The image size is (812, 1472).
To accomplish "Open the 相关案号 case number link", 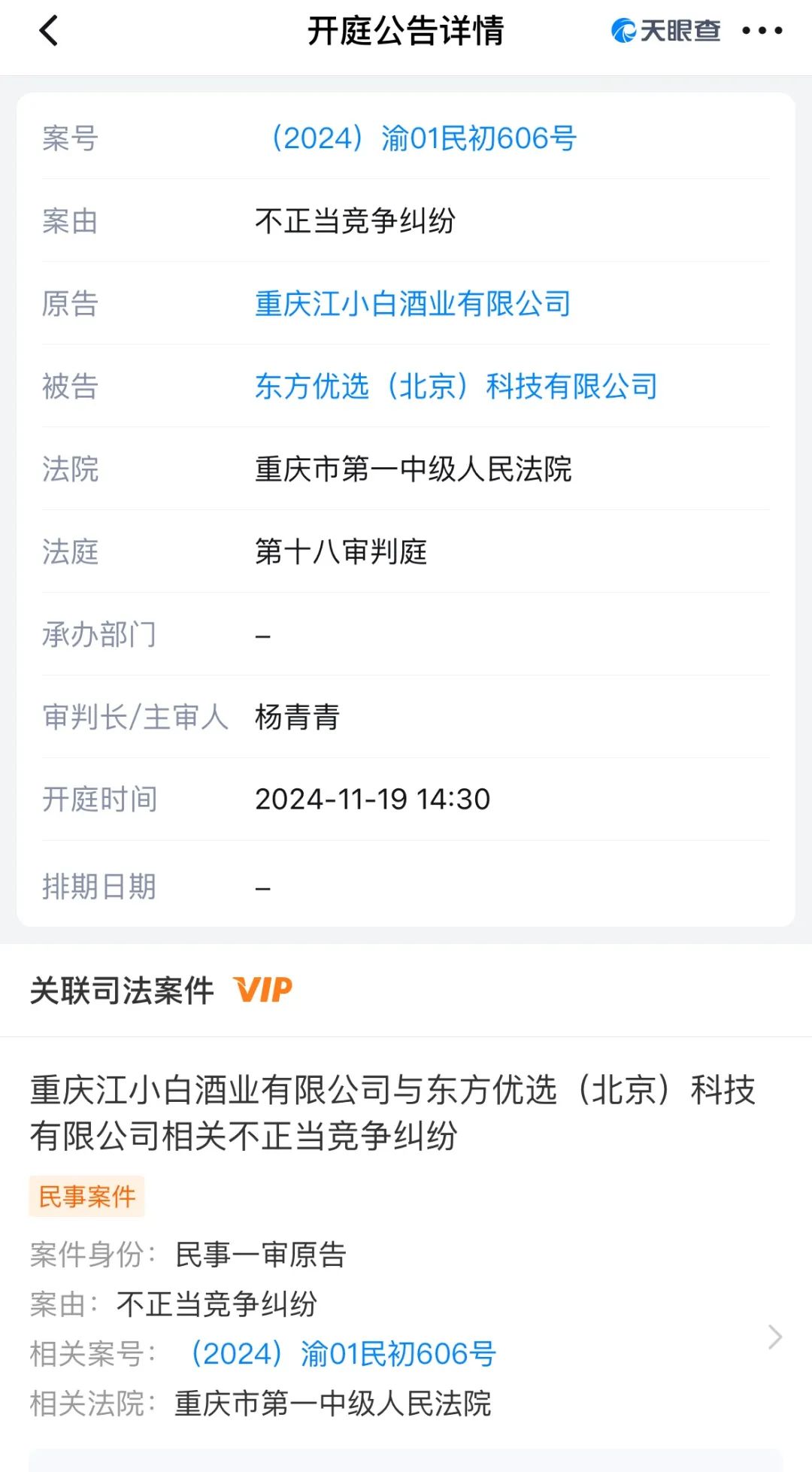I will pos(344,1354).
